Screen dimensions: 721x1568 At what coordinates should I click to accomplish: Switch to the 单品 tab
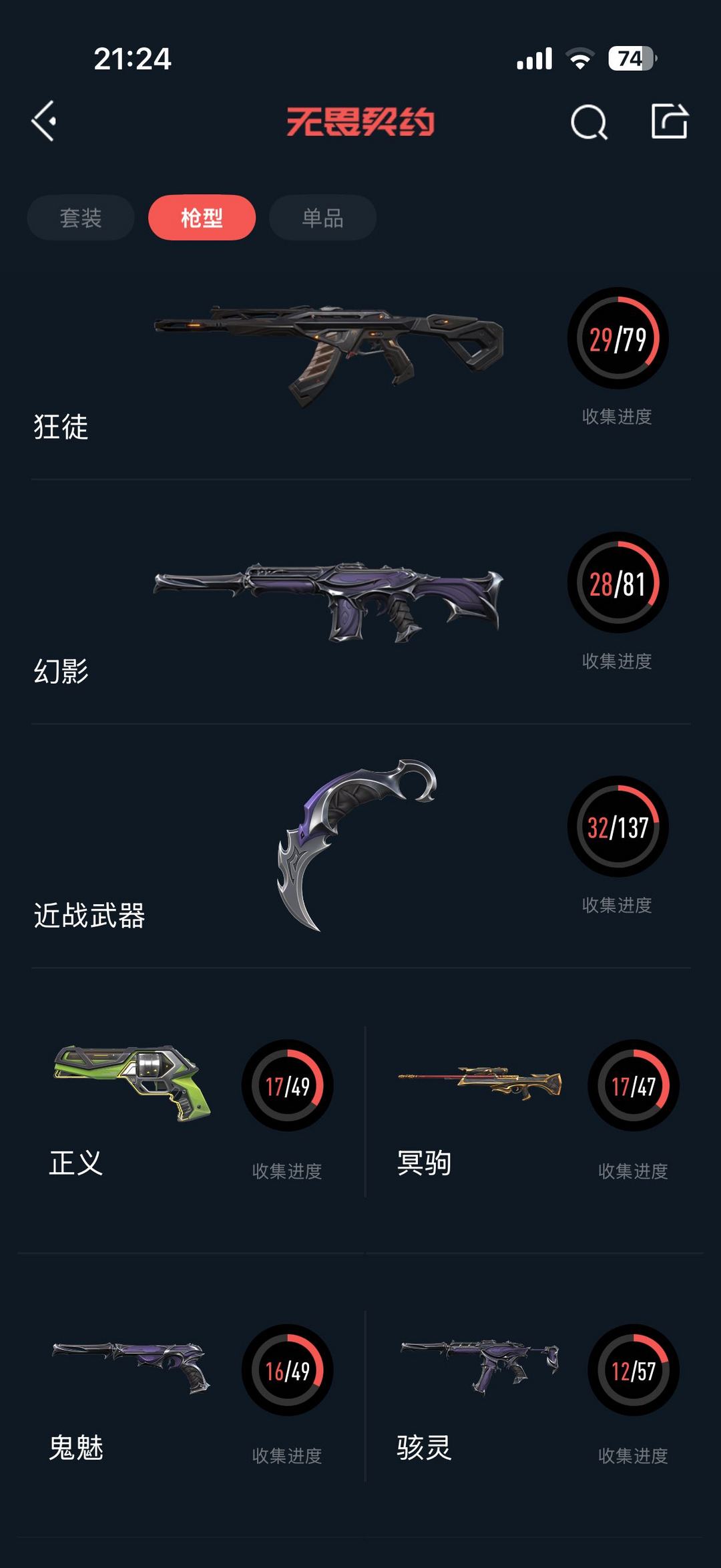coord(322,218)
